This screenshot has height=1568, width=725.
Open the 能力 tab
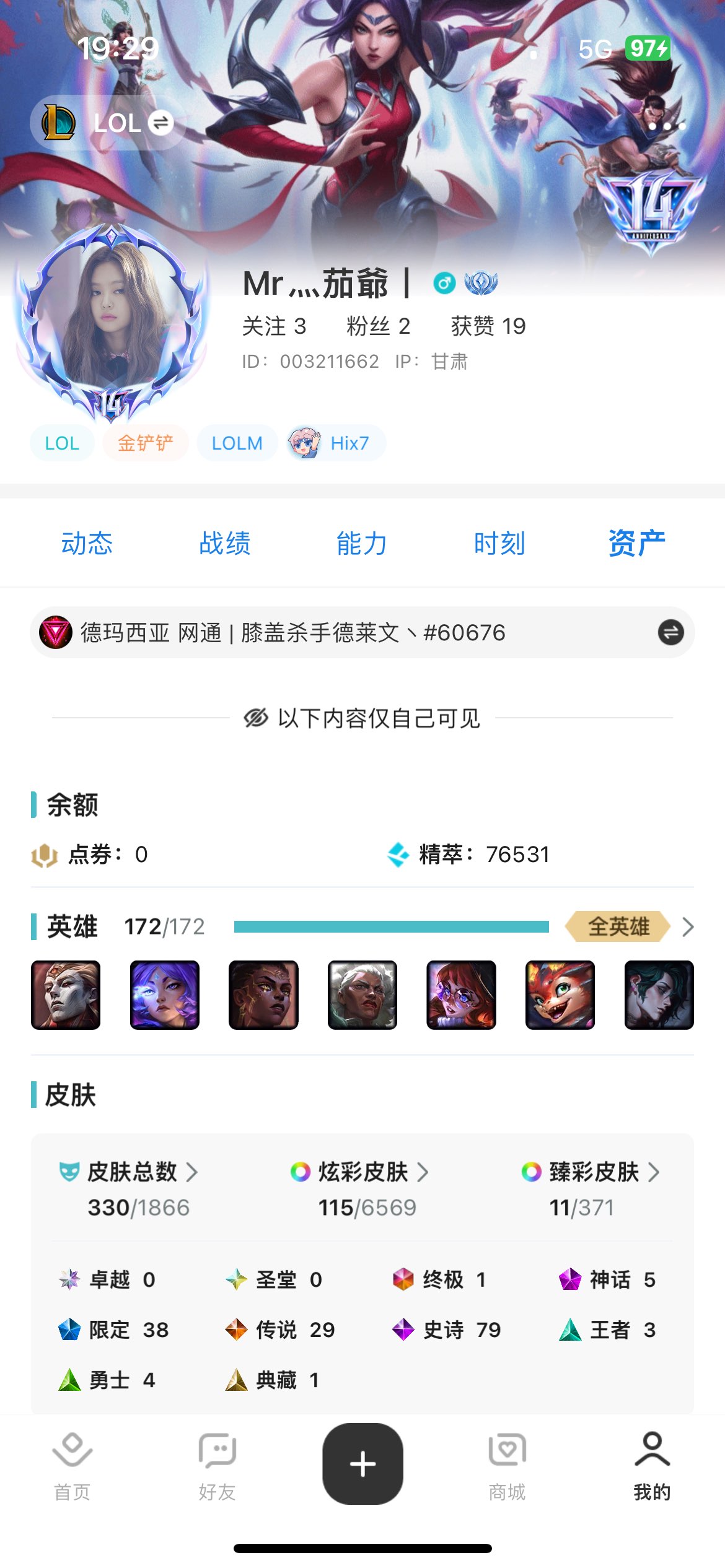[362, 543]
